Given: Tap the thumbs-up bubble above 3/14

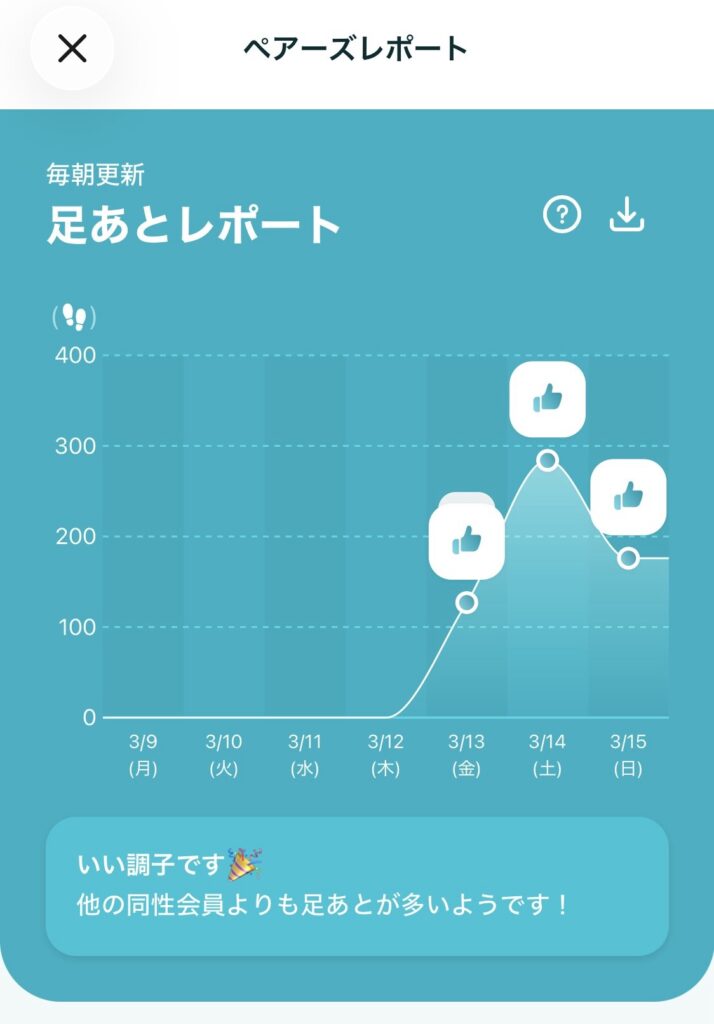Looking at the screenshot, I should click(x=547, y=398).
